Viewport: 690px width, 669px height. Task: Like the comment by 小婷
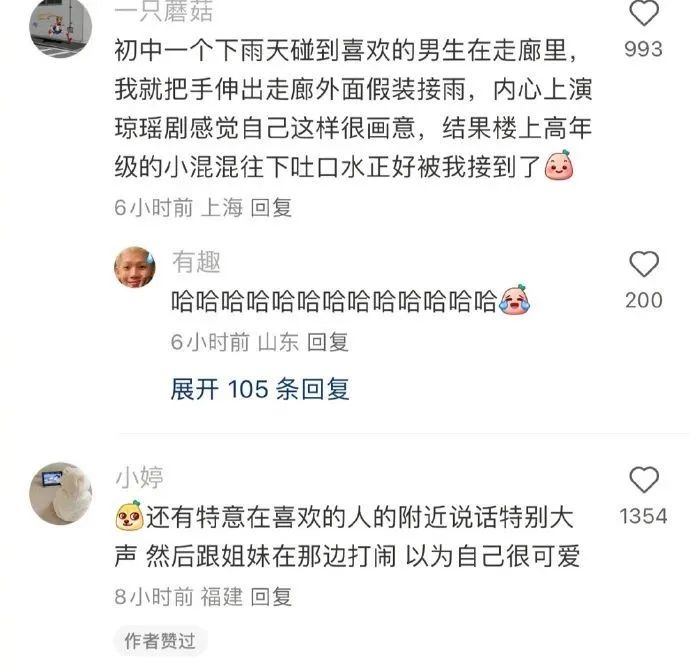point(644,481)
